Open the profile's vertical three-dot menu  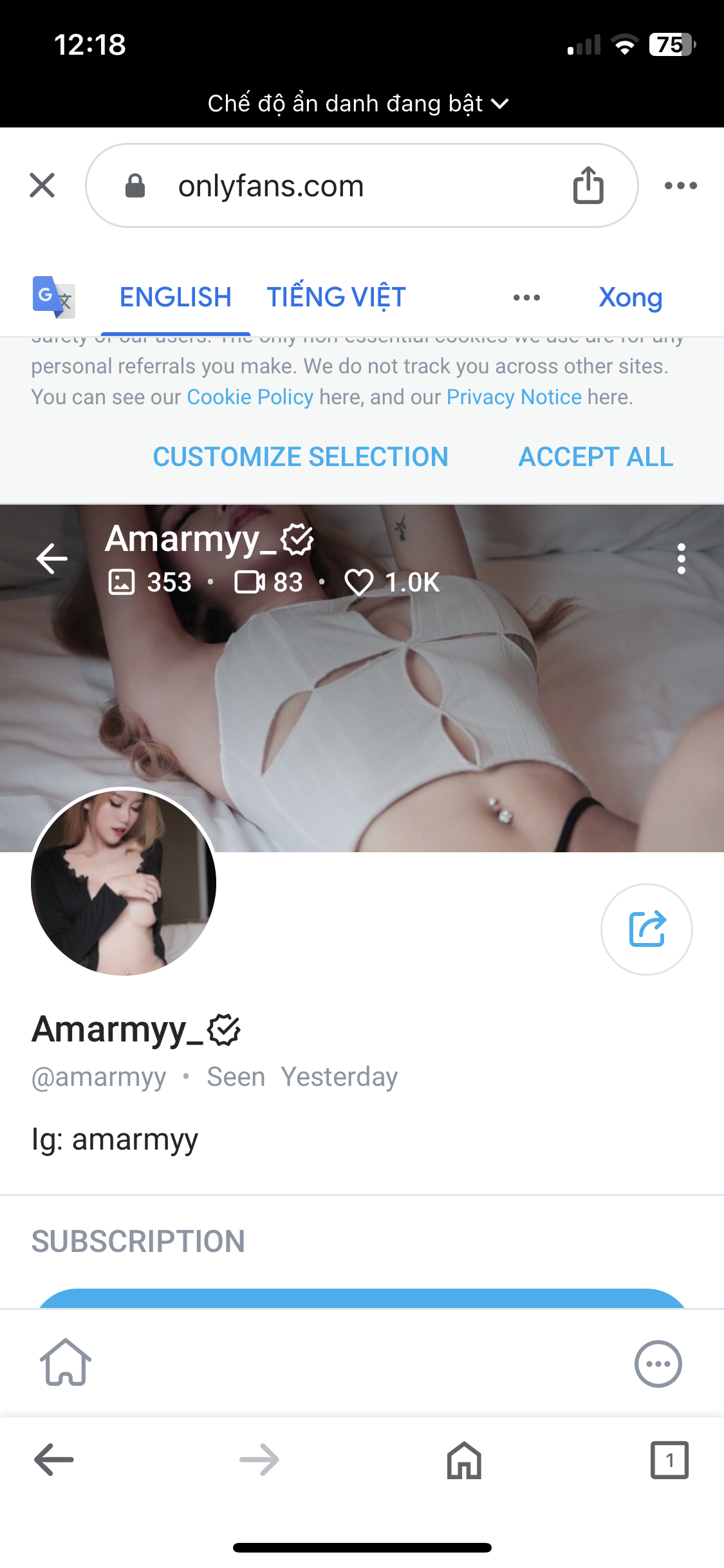pyautogui.click(x=681, y=558)
